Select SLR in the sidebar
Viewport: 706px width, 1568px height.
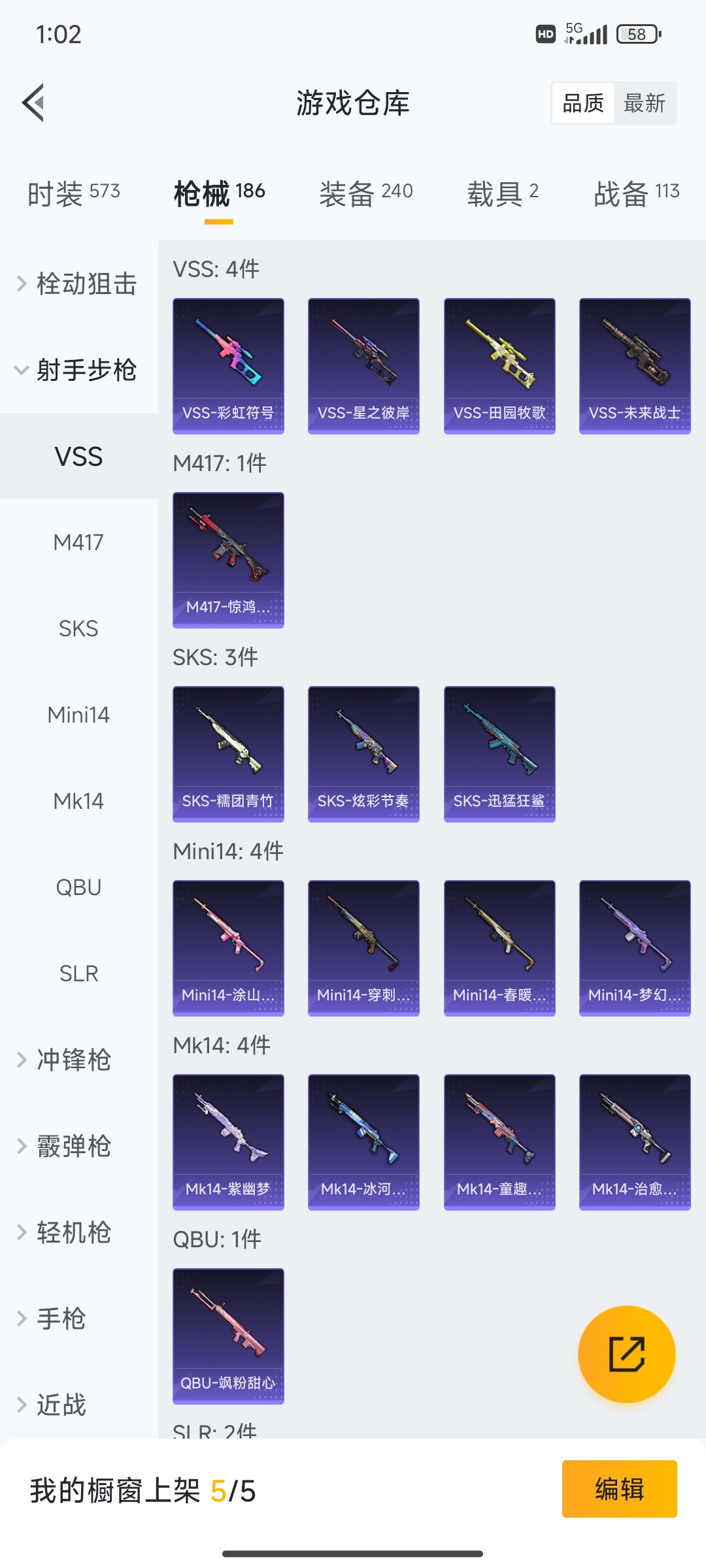[x=78, y=973]
